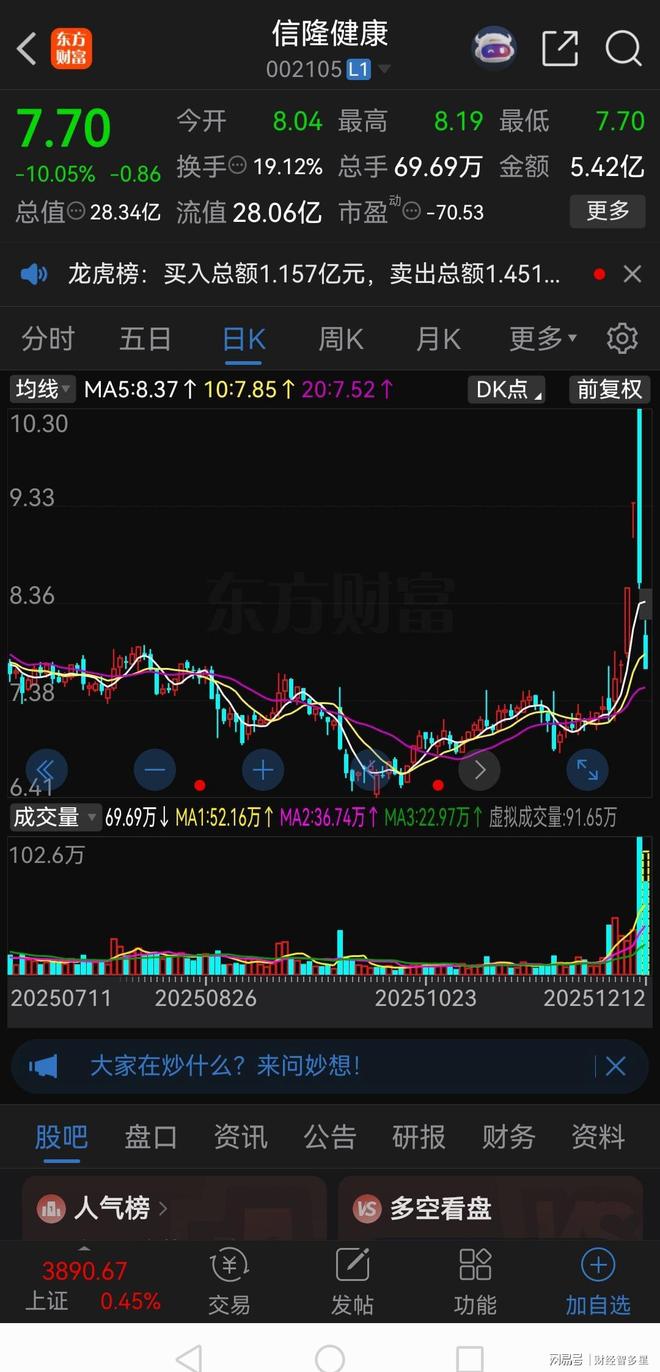Image resolution: width=660 pixels, height=1372 pixels.
Task: Zoom in the K-line chart with plus
Action: pos(263,770)
